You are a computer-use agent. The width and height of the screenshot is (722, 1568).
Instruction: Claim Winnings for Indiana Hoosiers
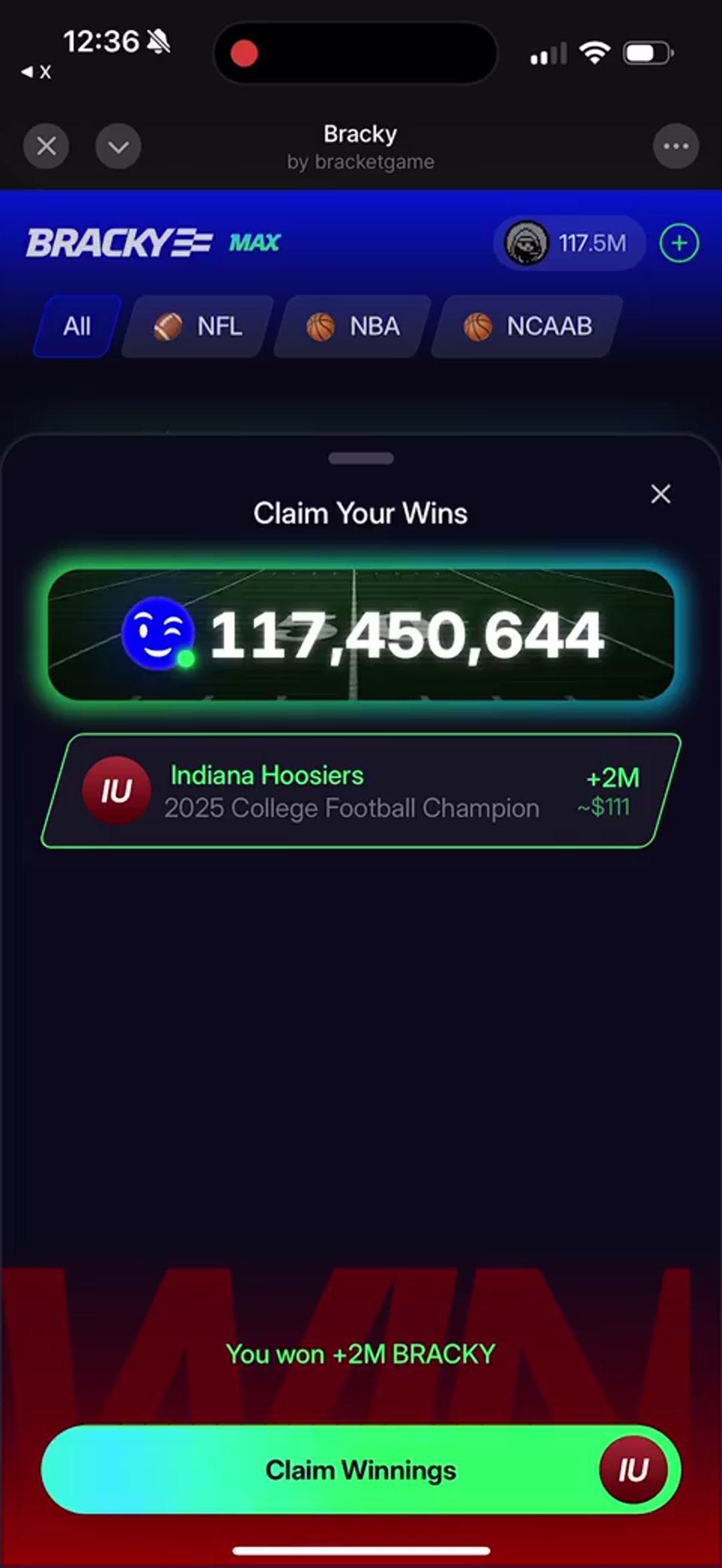point(361,1470)
